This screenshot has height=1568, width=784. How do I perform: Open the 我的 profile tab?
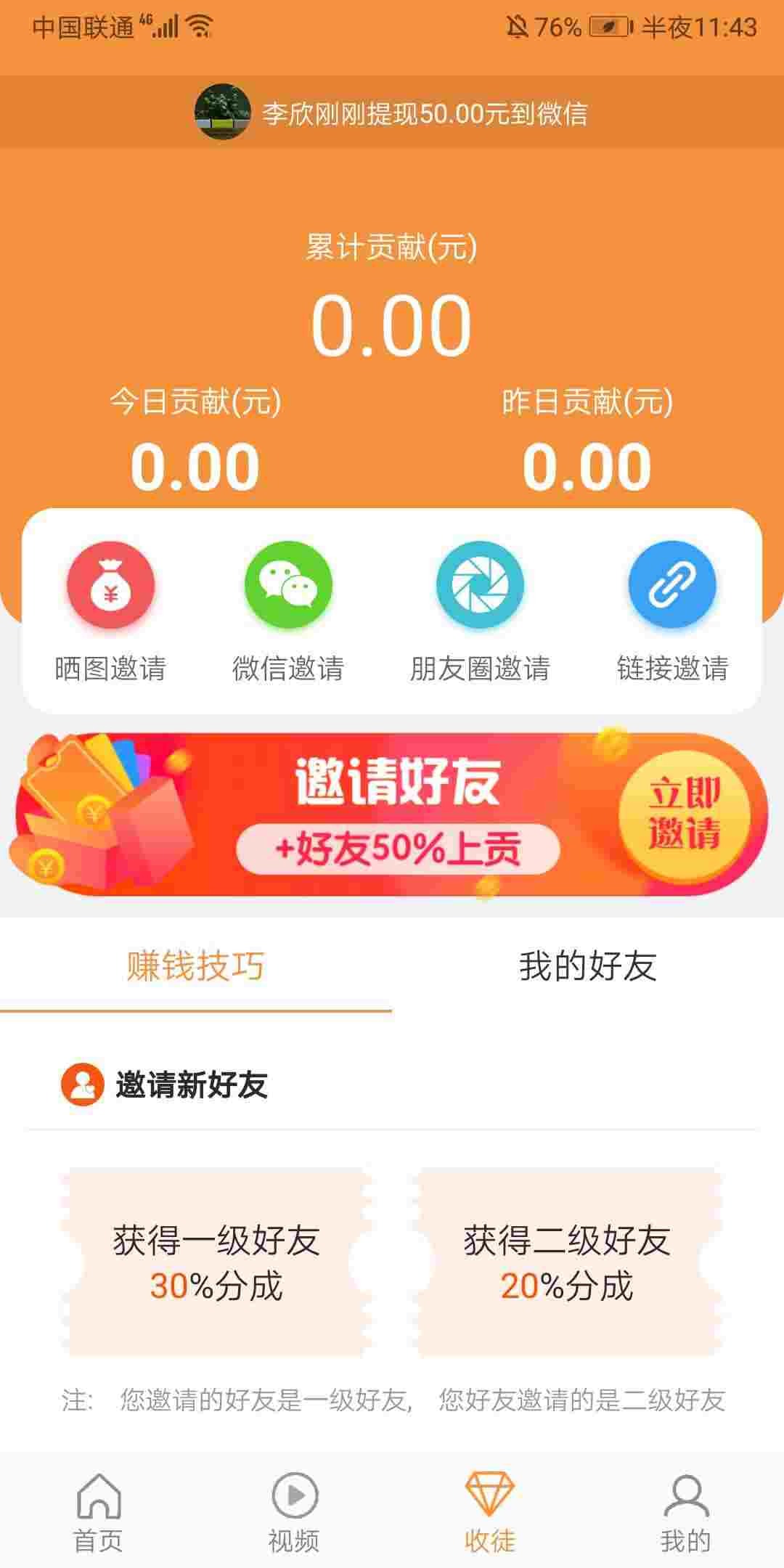[x=686, y=1513]
